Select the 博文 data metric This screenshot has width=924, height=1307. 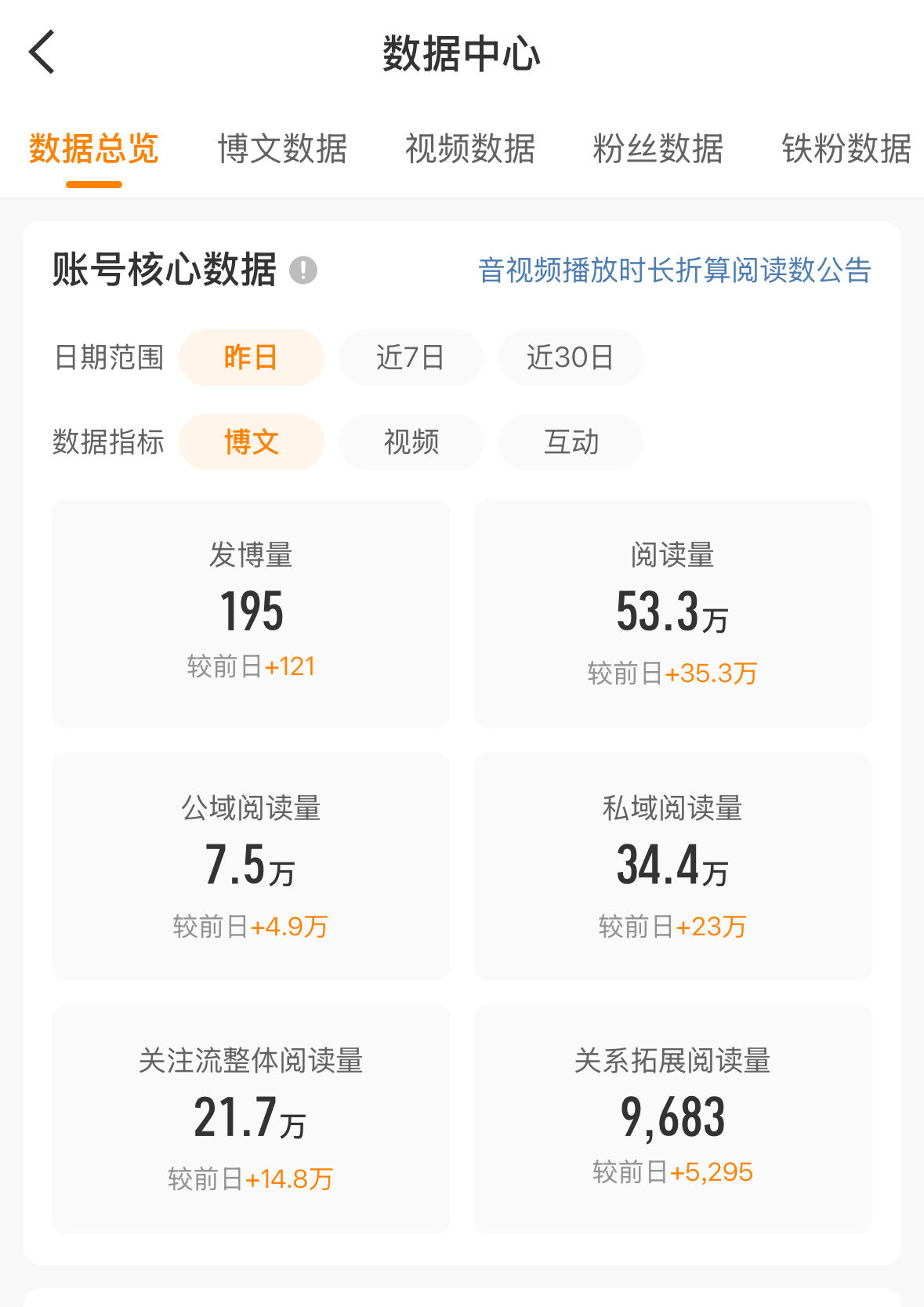pyautogui.click(x=251, y=442)
